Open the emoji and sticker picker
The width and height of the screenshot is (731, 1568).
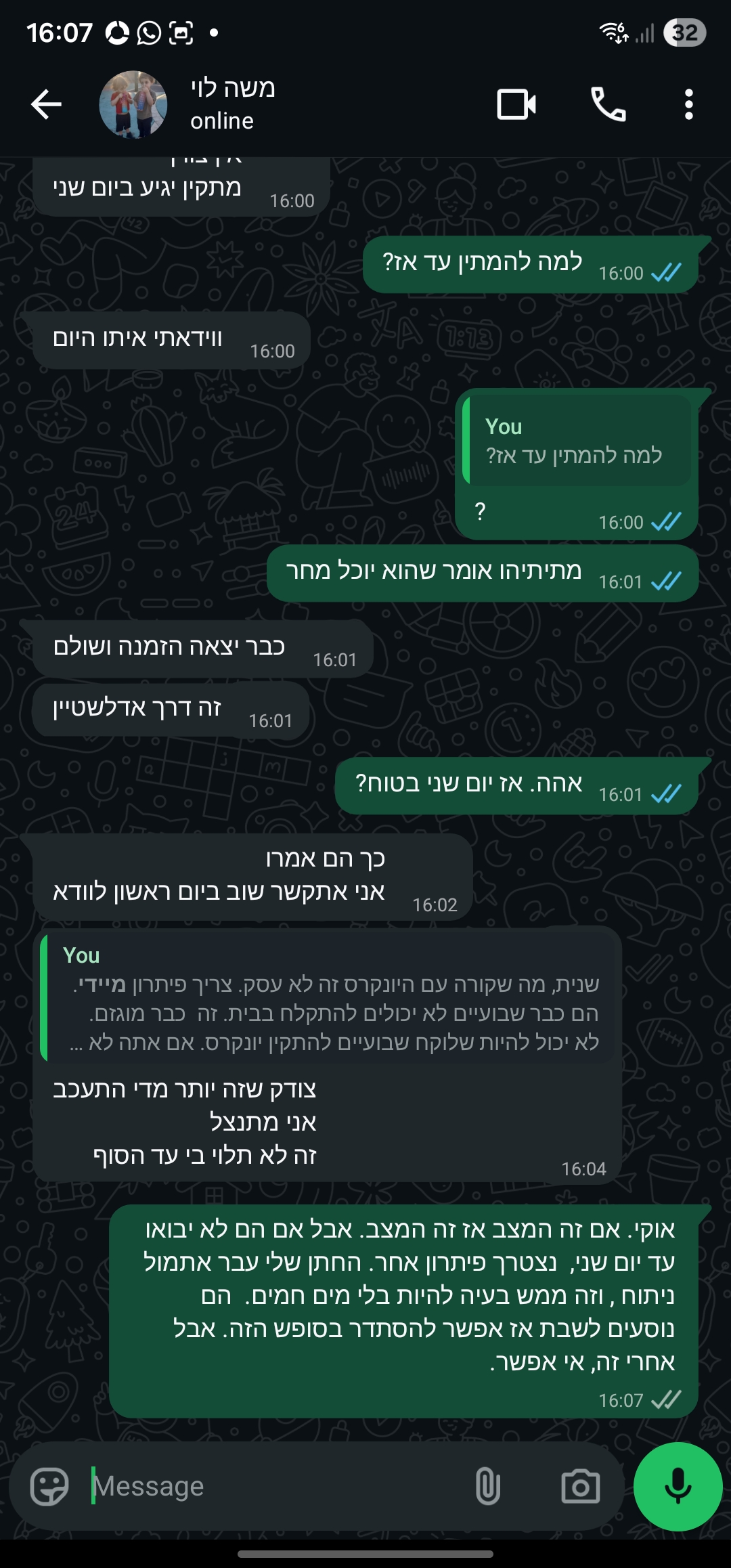(49, 1487)
